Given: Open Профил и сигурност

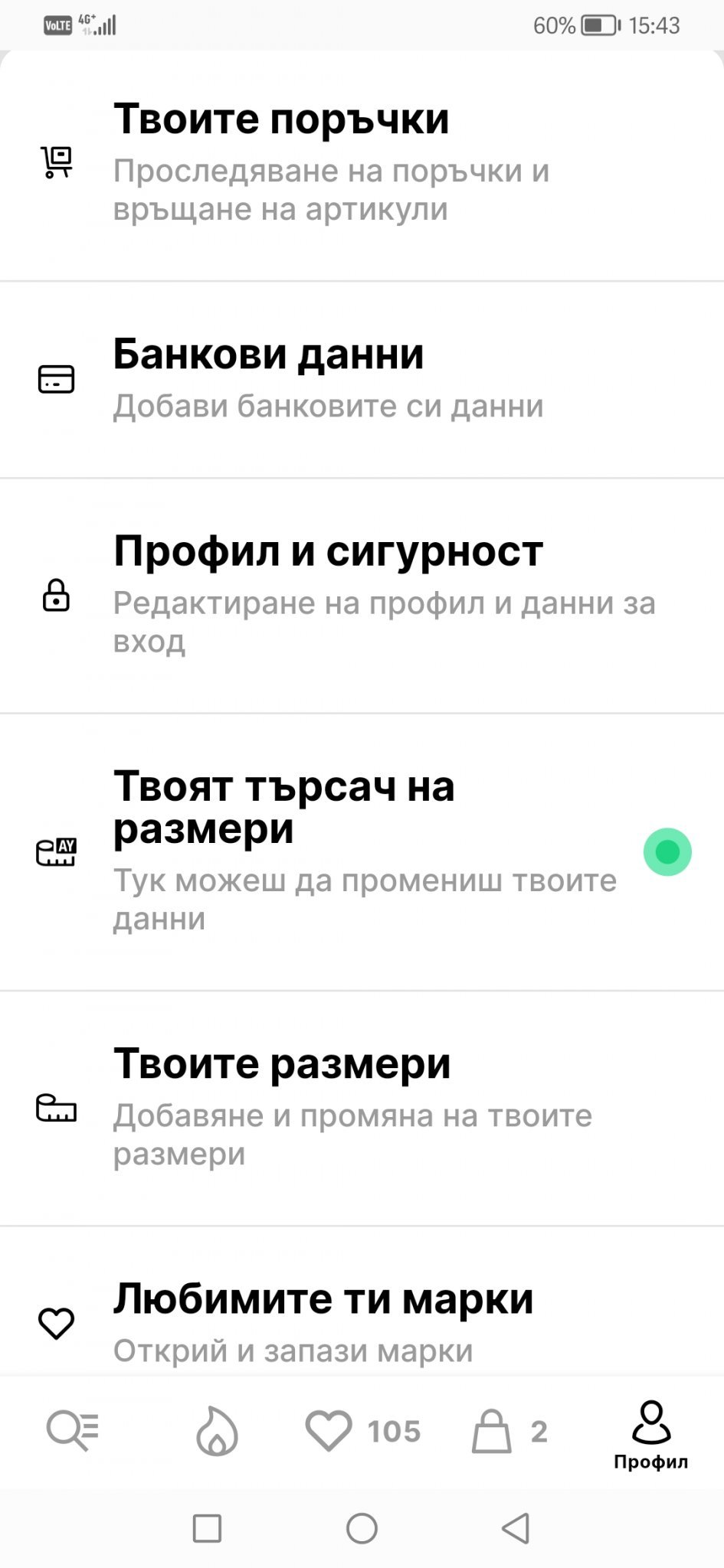Looking at the screenshot, I should click(x=329, y=595).
